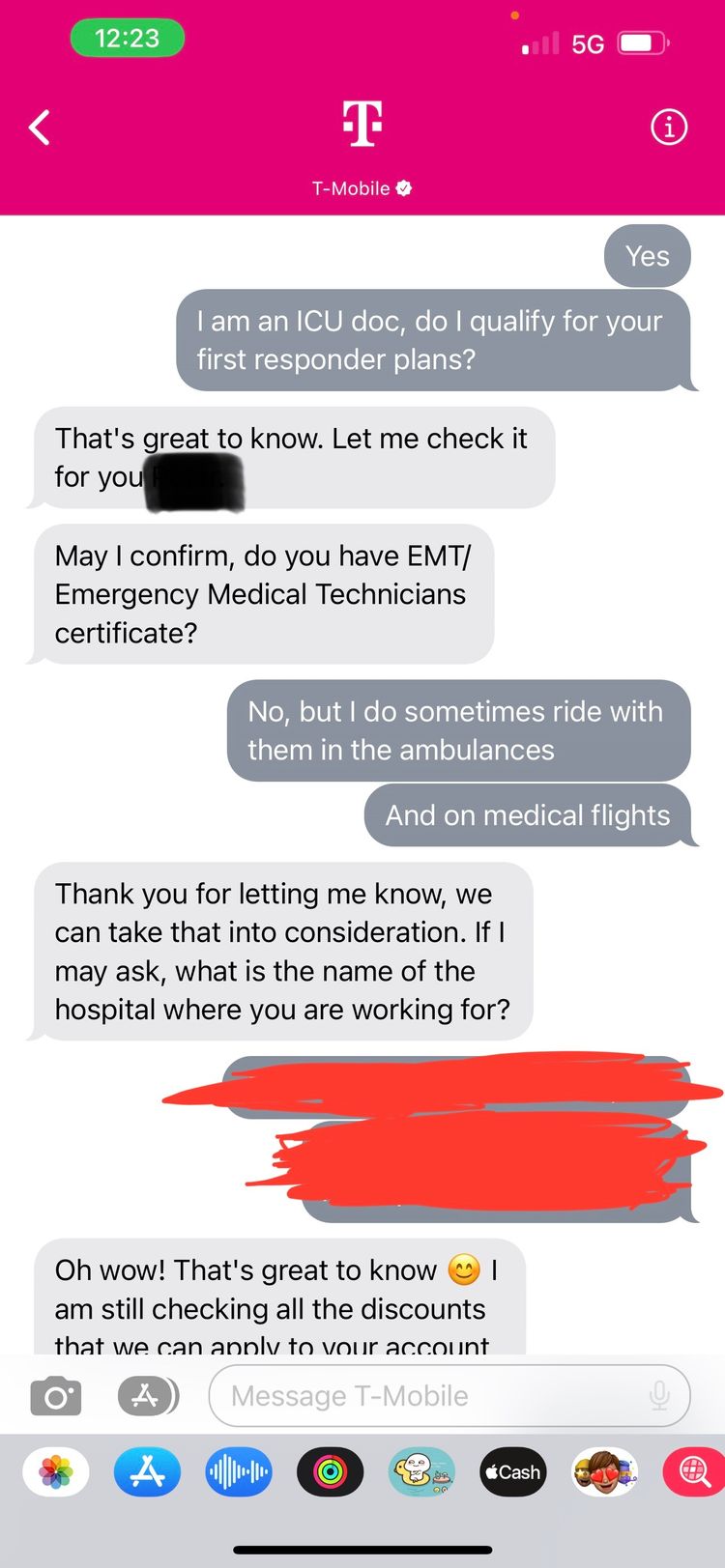Search images with the red globe icon
725x1568 pixels.
click(x=693, y=1472)
